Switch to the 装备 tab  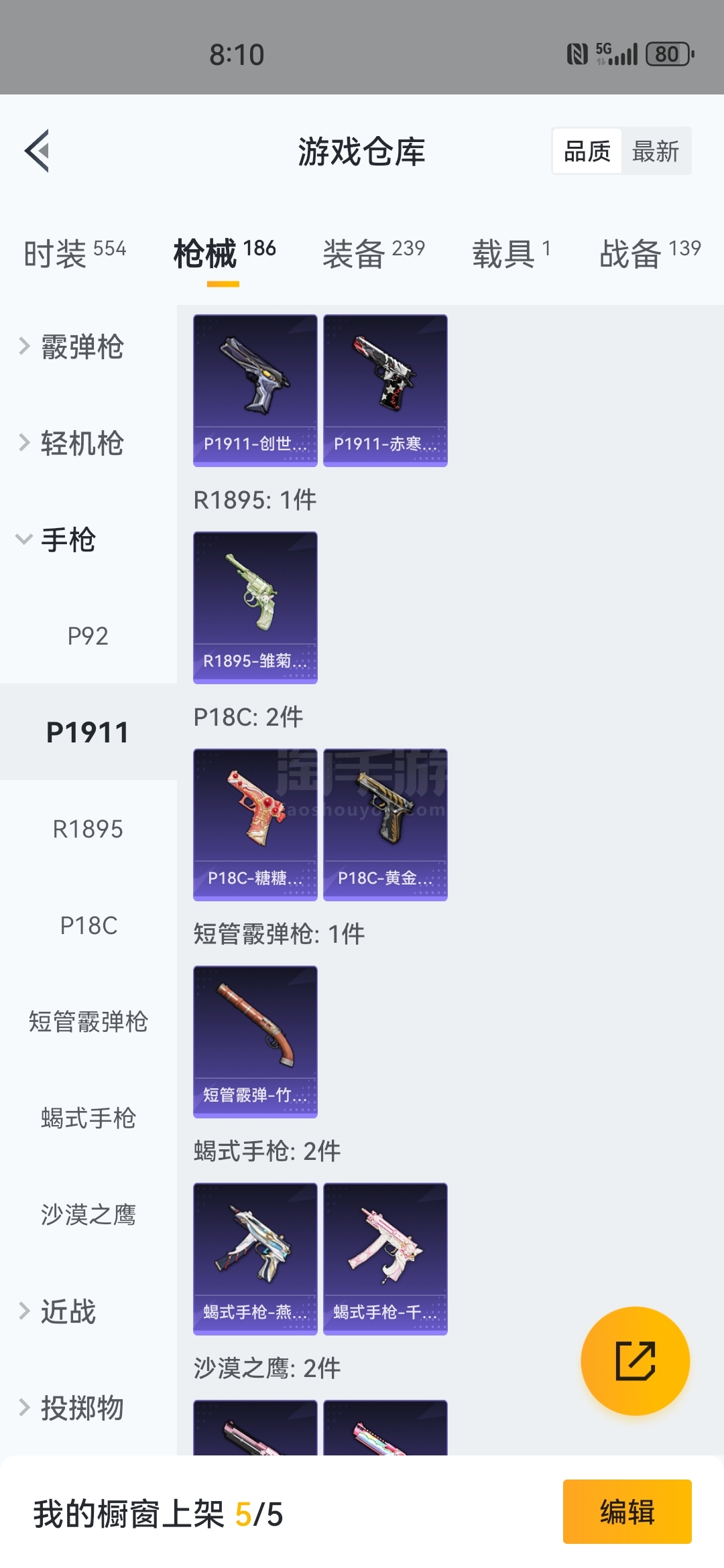[x=373, y=254]
